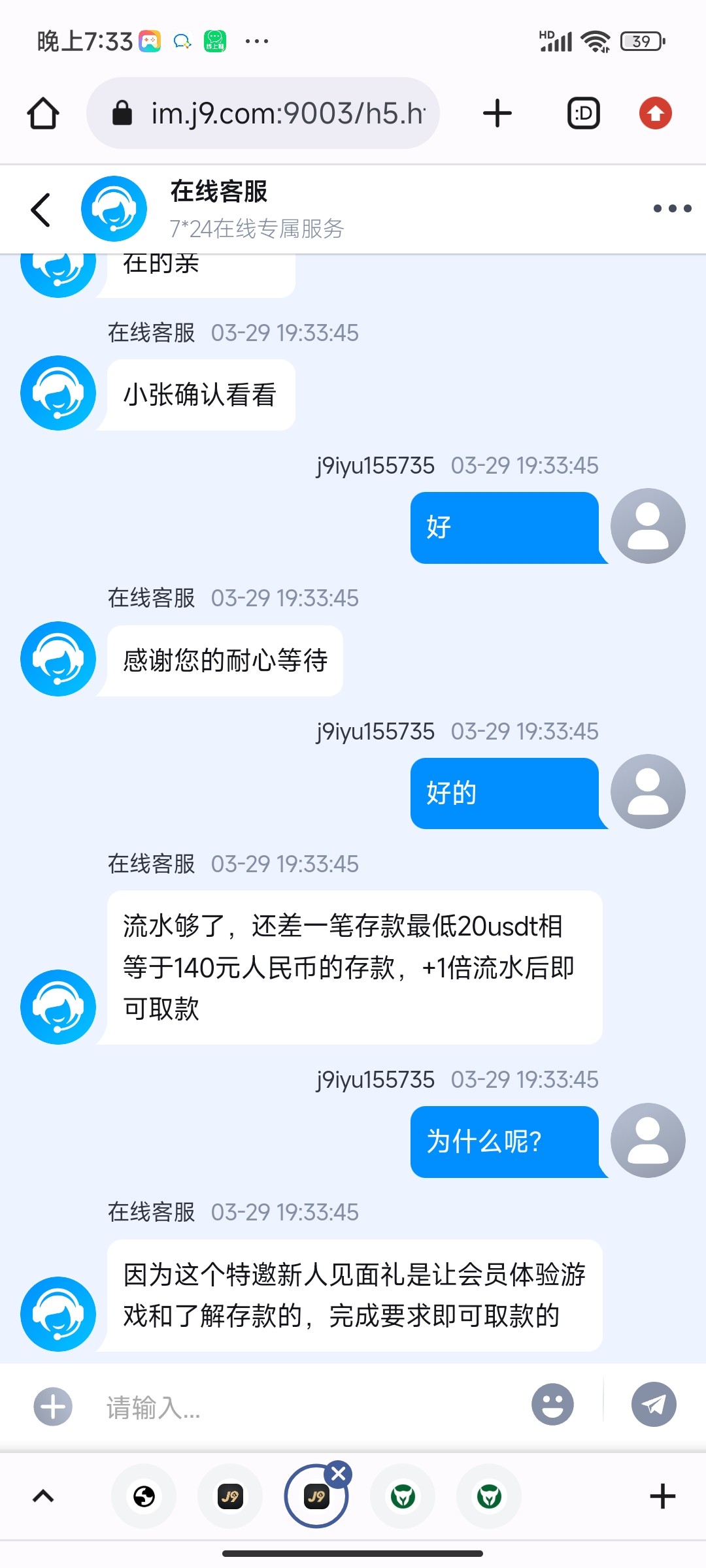This screenshot has height=1568, width=706.
Task: Expand the bottom tab strip chevron
Action: point(43,1496)
